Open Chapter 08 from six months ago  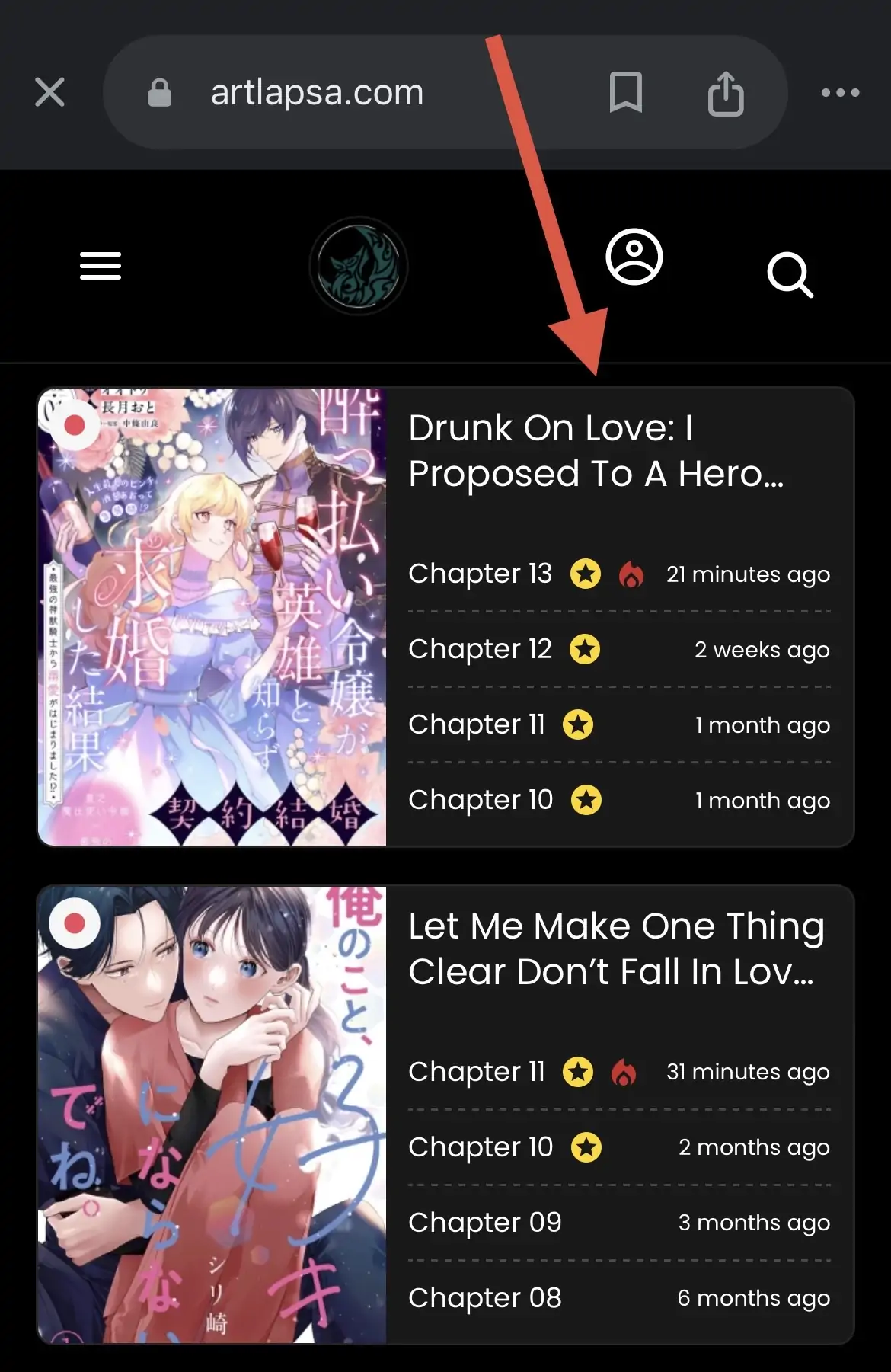click(484, 1297)
